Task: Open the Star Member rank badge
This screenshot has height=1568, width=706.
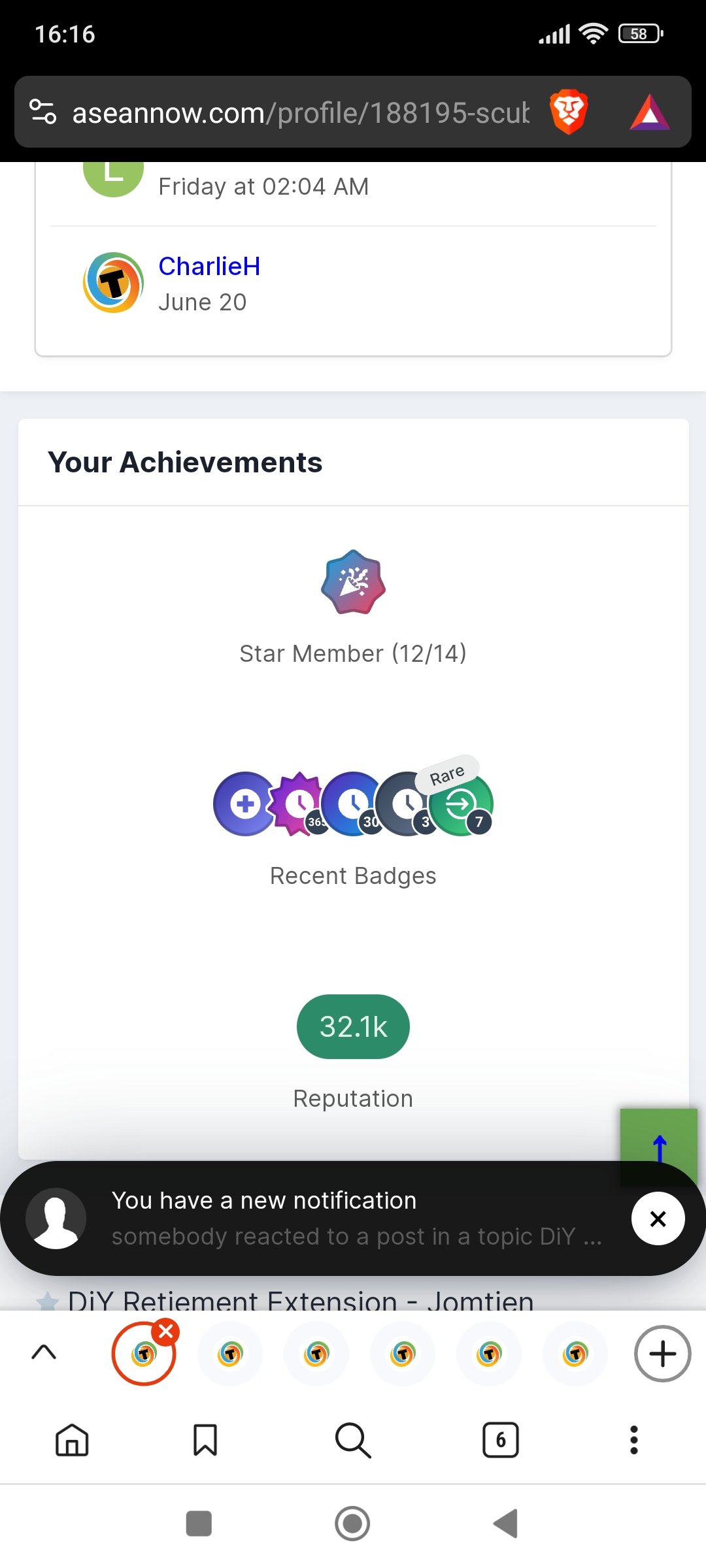Action: [353, 581]
